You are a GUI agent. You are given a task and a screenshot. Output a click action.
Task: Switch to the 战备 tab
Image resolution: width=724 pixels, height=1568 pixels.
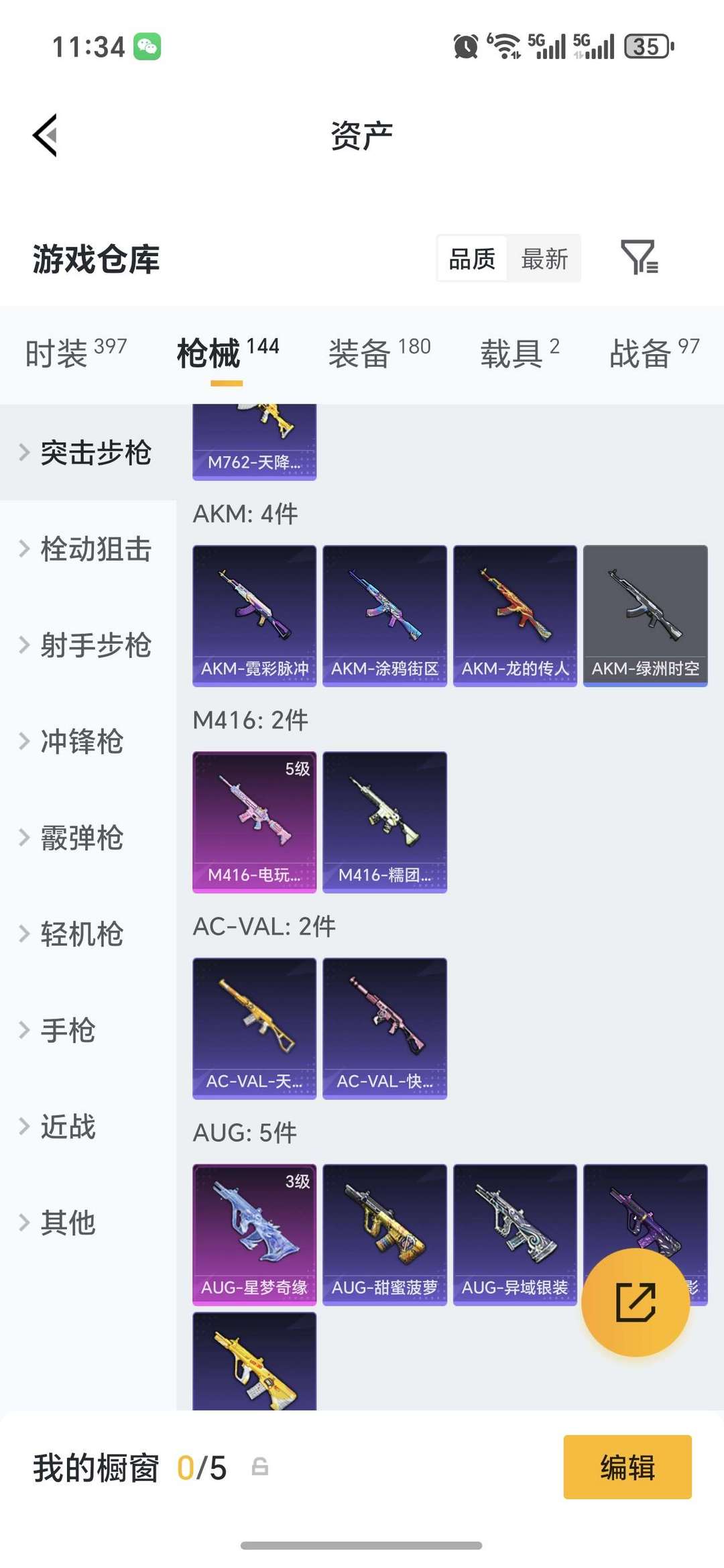pyautogui.click(x=654, y=353)
